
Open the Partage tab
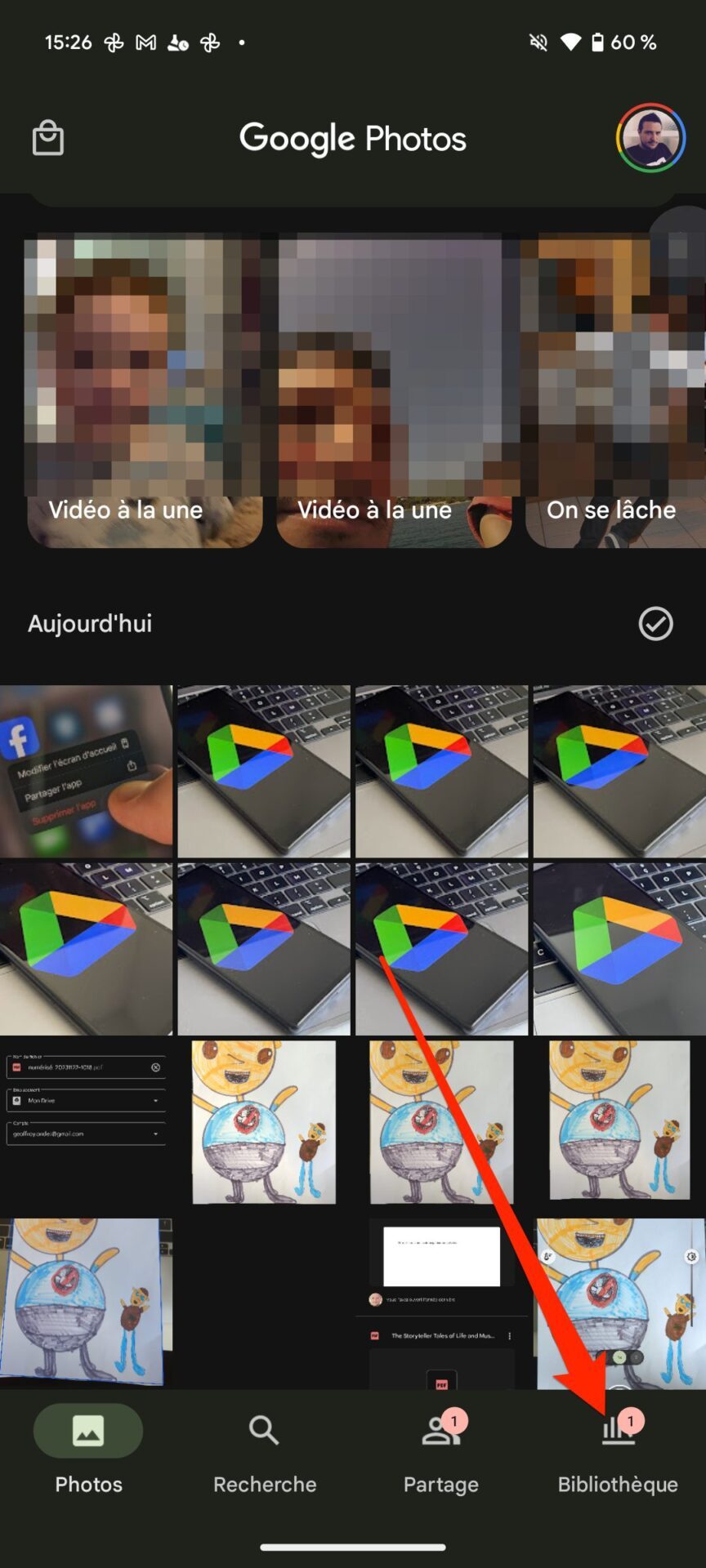[x=441, y=1450]
